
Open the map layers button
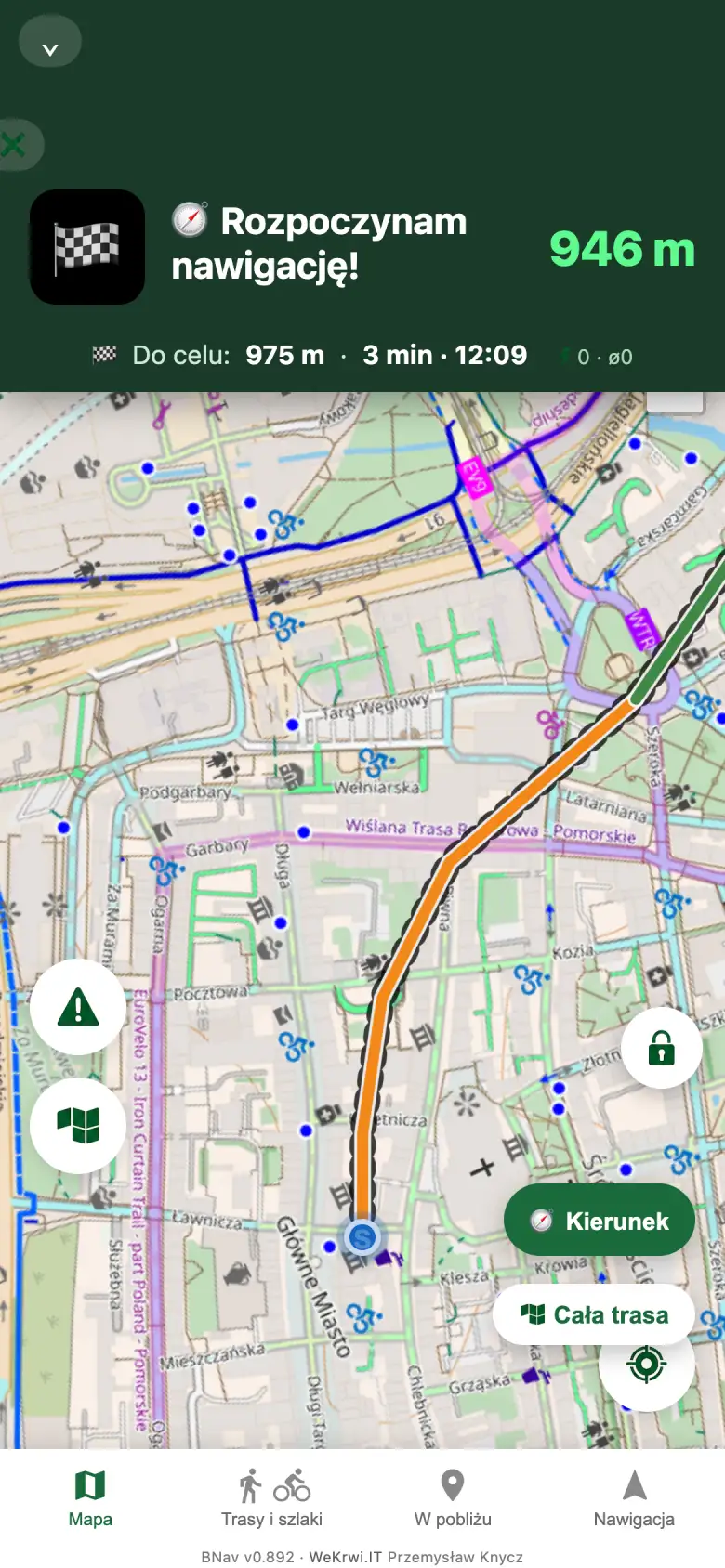pos(78,1125)
